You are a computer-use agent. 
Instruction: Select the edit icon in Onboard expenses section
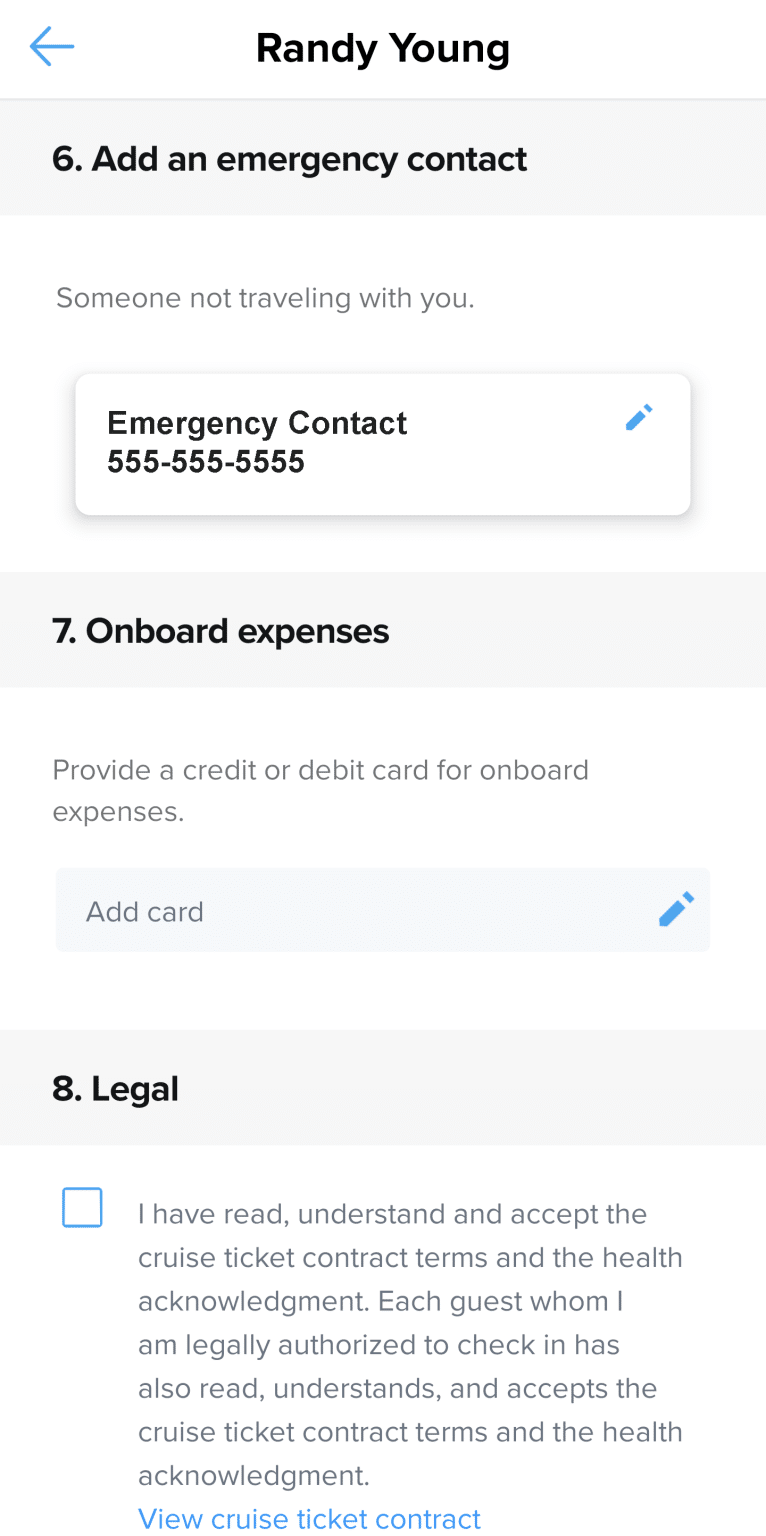tap(676, 908)
